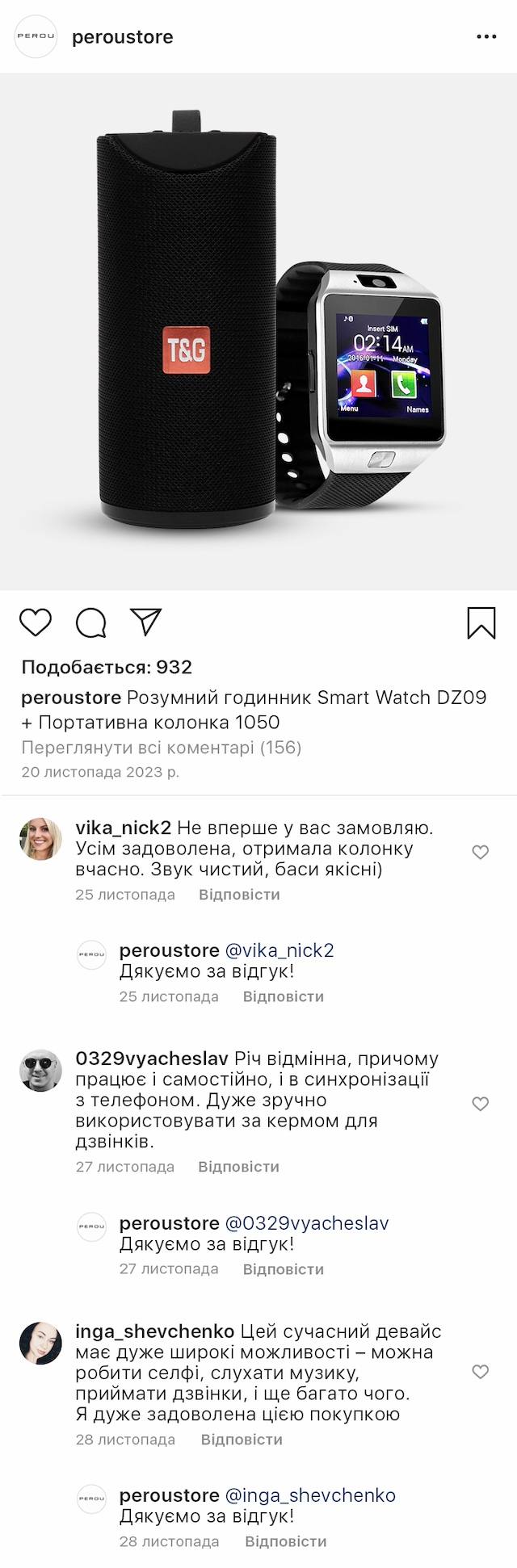The height and width of the screenshot is (1568, 517).
Task: Reply to inga_shevchenko's comment
Action: (x=242, y=1440)
